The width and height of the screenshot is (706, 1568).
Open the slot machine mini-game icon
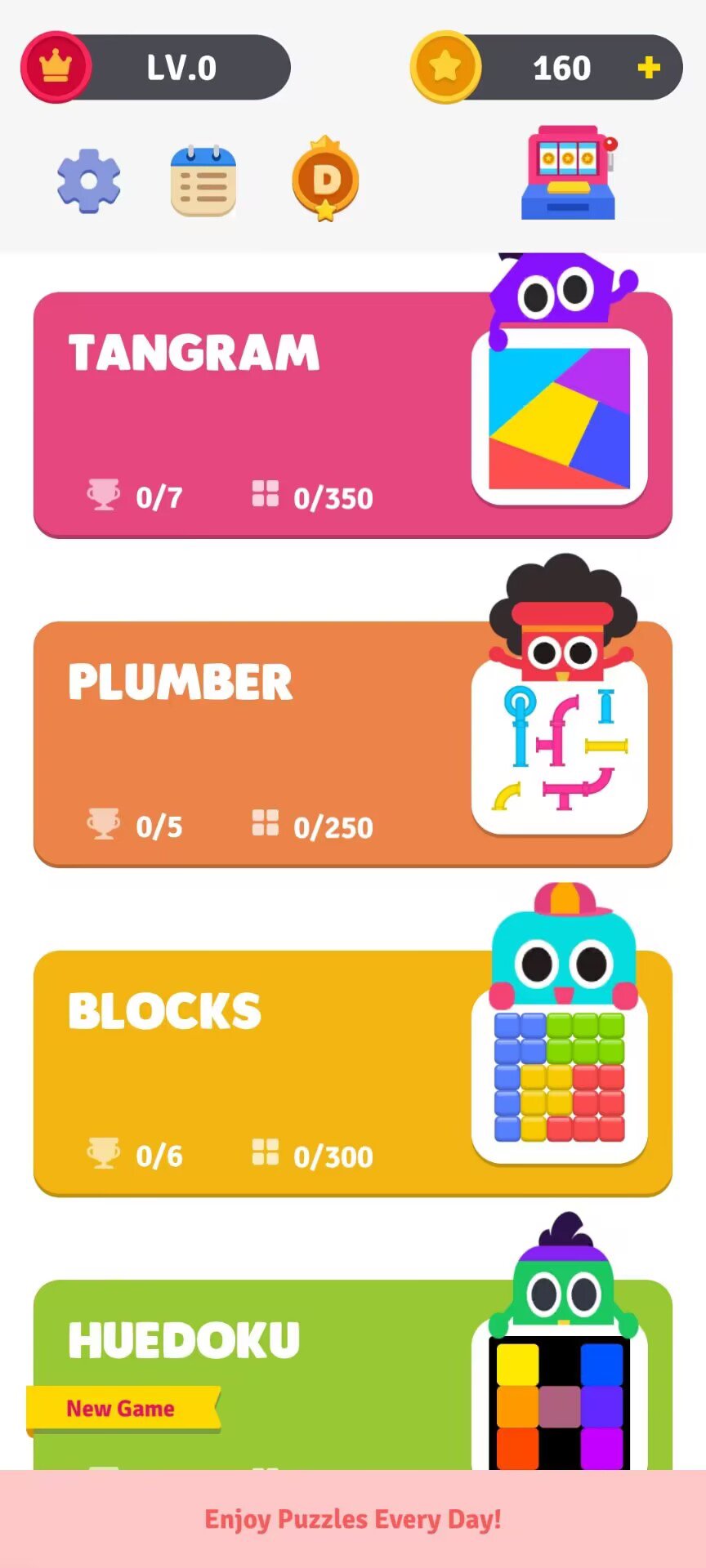(567, 171)
